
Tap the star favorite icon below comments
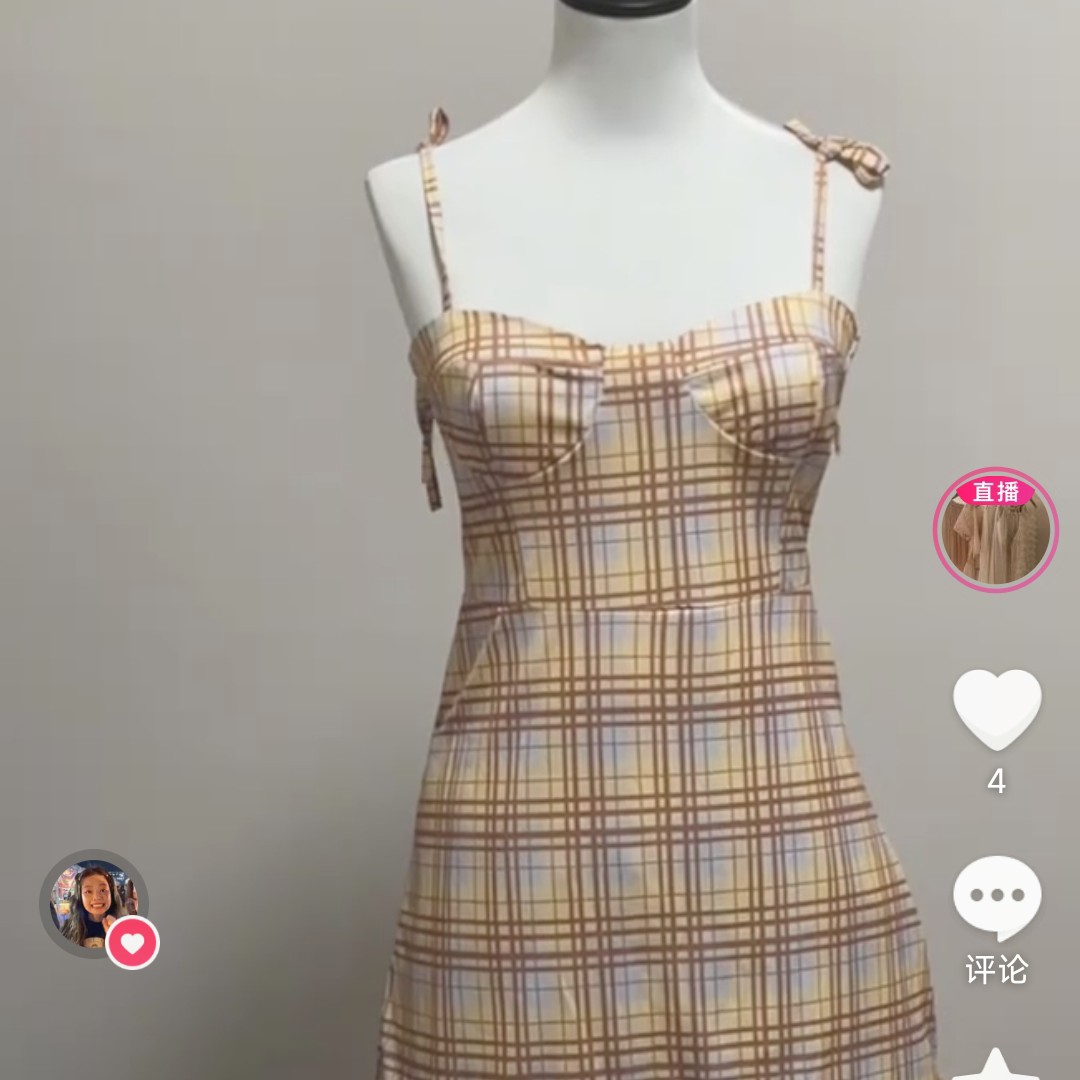point(995,1064)
